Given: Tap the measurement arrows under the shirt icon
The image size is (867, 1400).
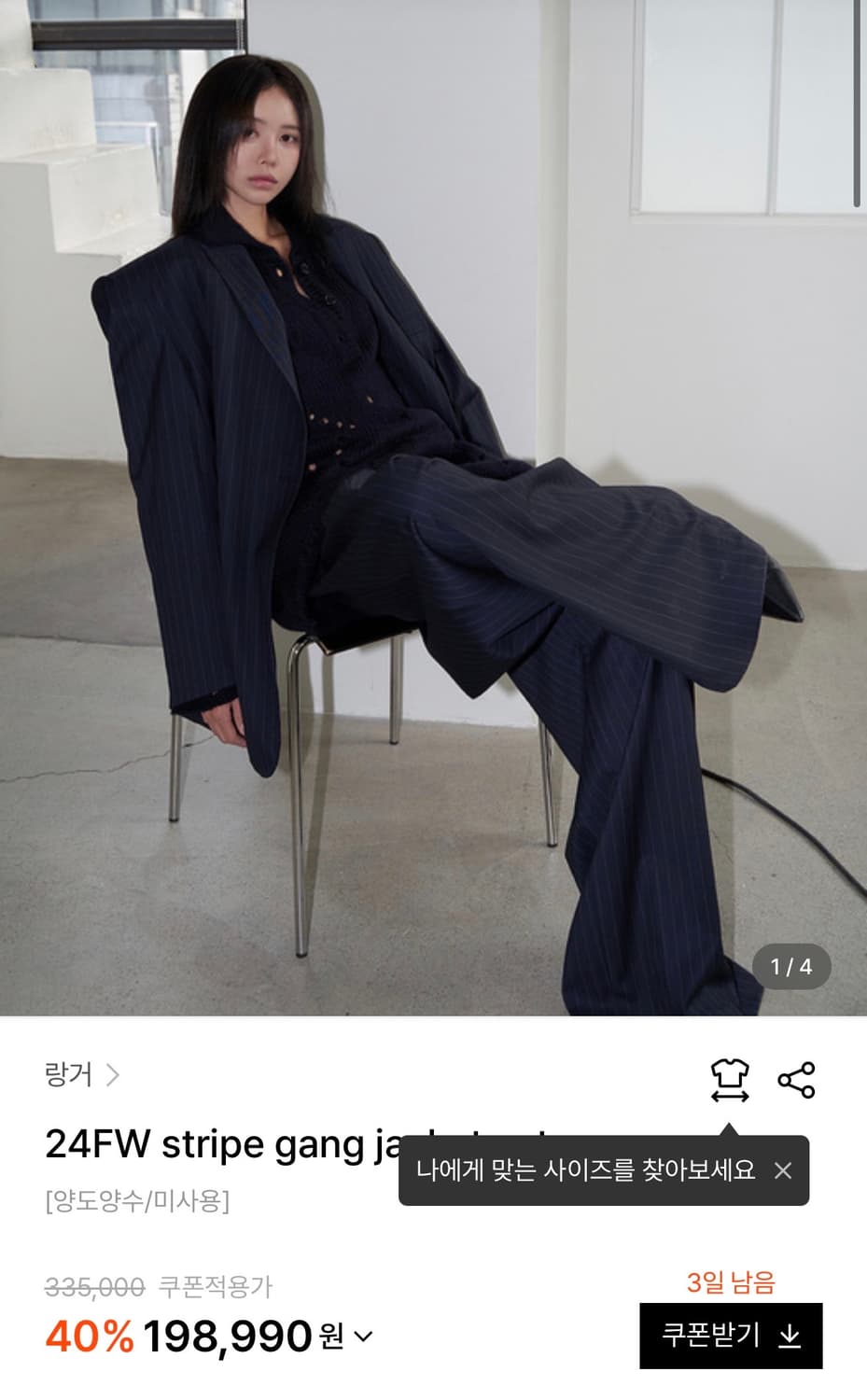Looking at the screenshot, I should click(731, 1097).
